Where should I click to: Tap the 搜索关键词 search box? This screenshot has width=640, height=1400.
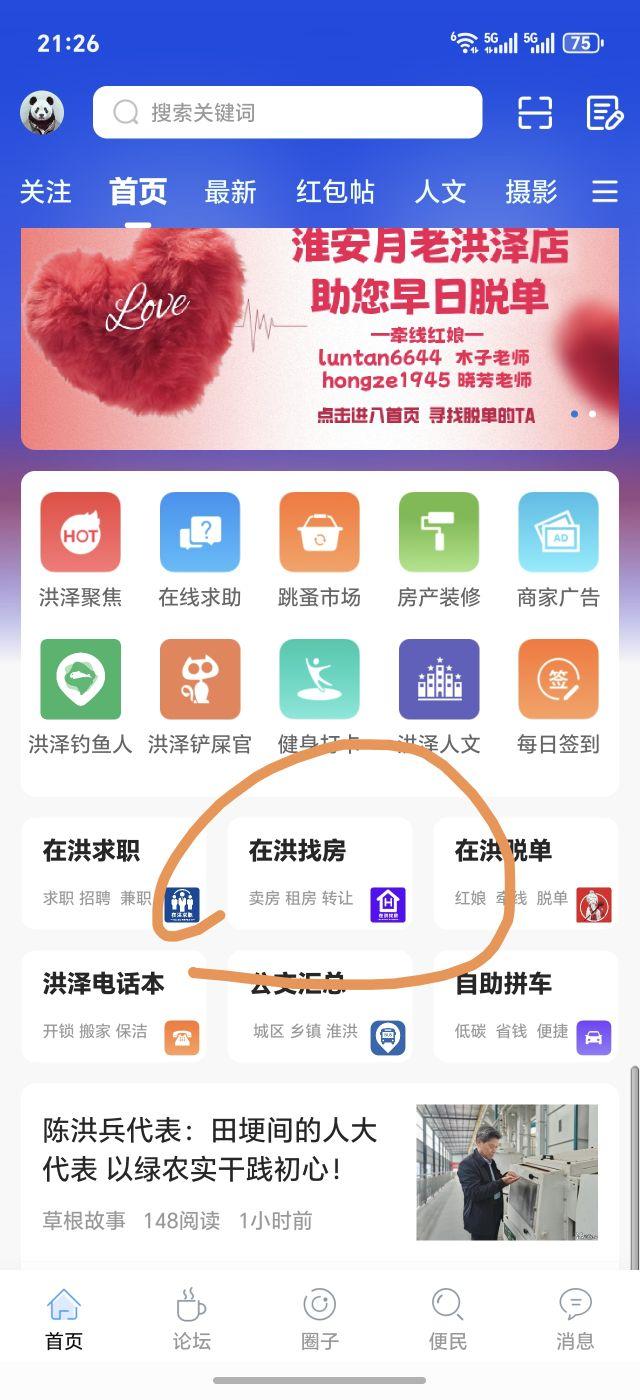point(287,112)
